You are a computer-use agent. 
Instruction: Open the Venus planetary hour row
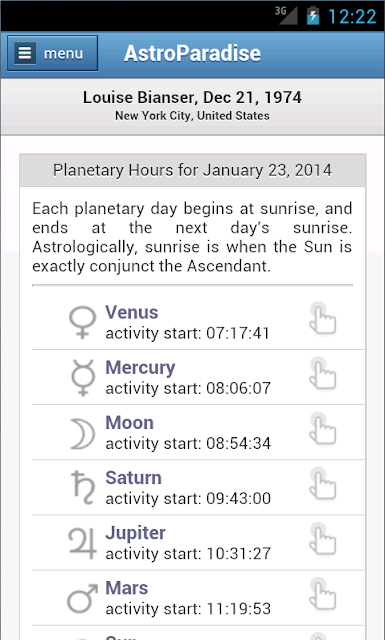pos(198,322)
